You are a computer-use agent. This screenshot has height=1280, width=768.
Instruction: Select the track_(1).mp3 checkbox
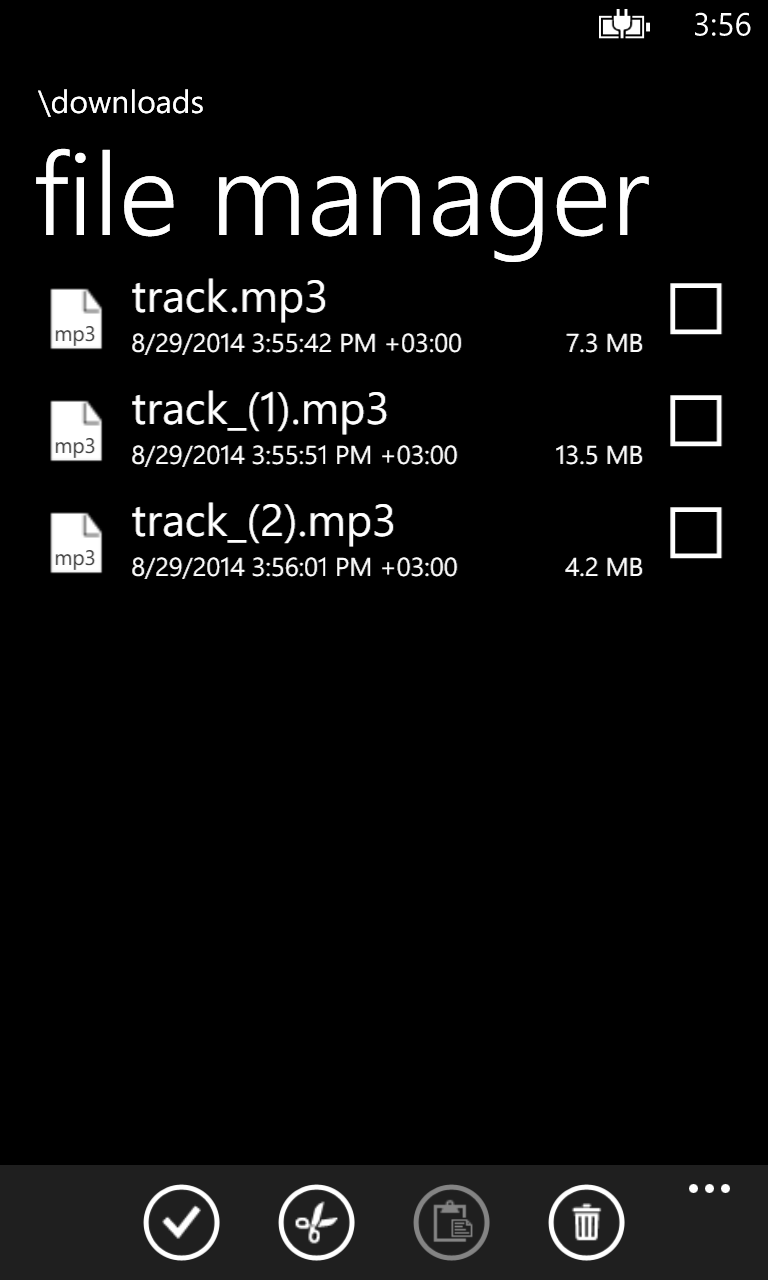695,420
